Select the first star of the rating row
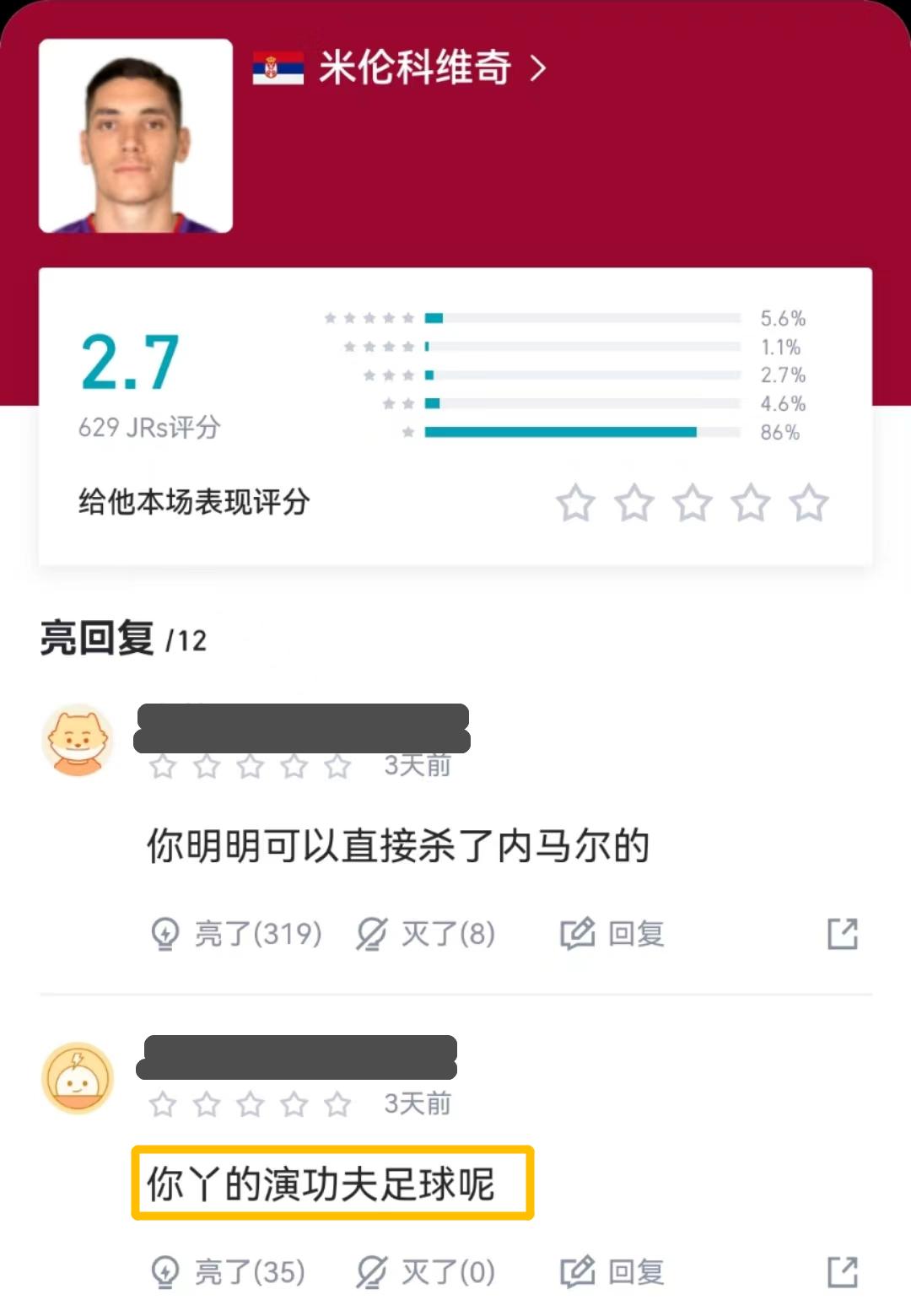 (x=574, y=503)
